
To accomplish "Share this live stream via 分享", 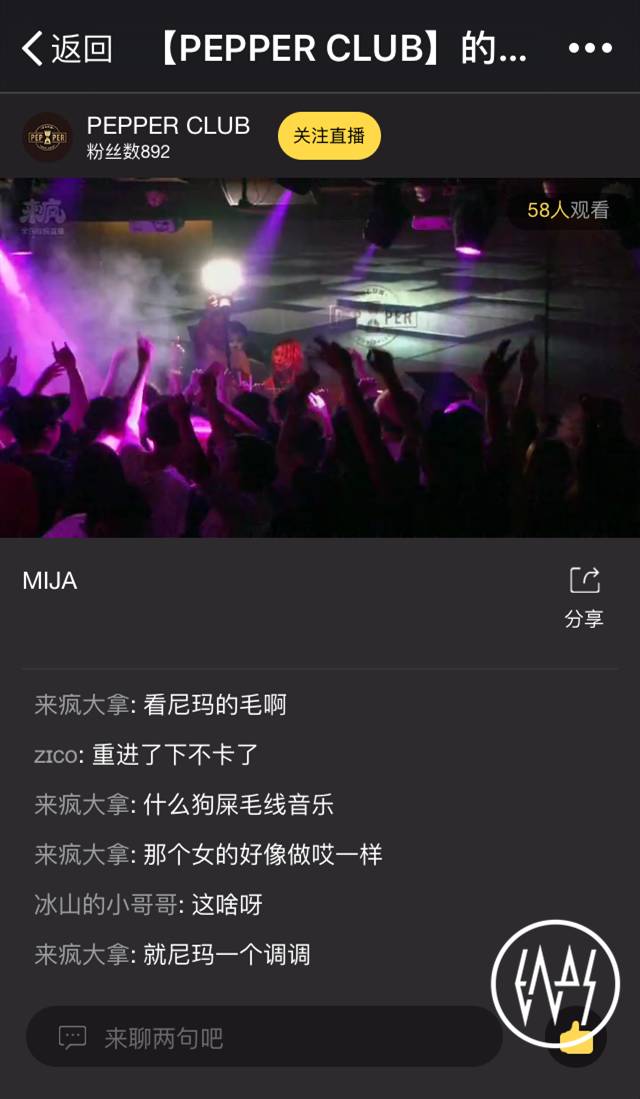I will 584,597.
